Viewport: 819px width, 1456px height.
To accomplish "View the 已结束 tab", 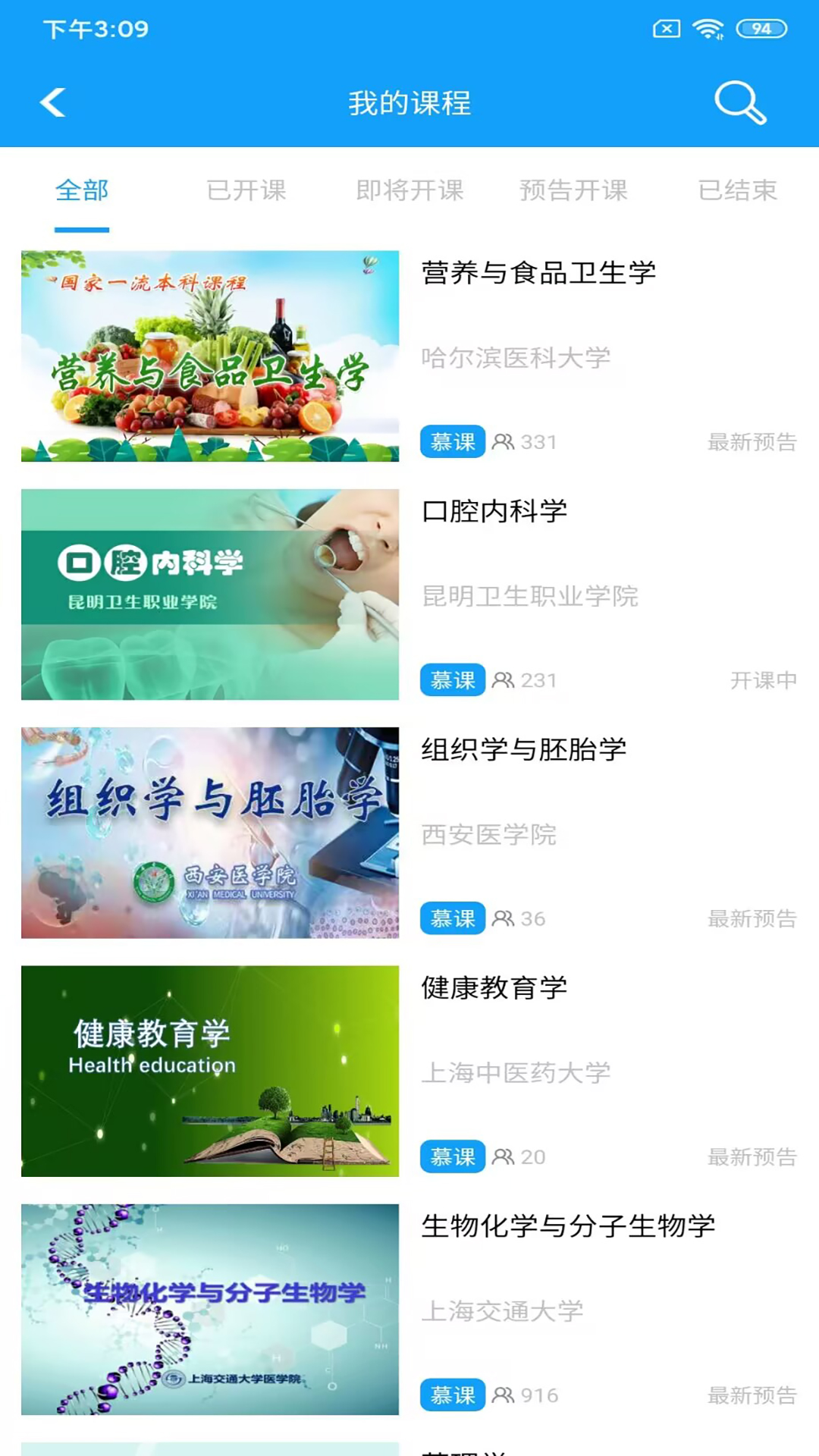I will click(x=737, y=190).
